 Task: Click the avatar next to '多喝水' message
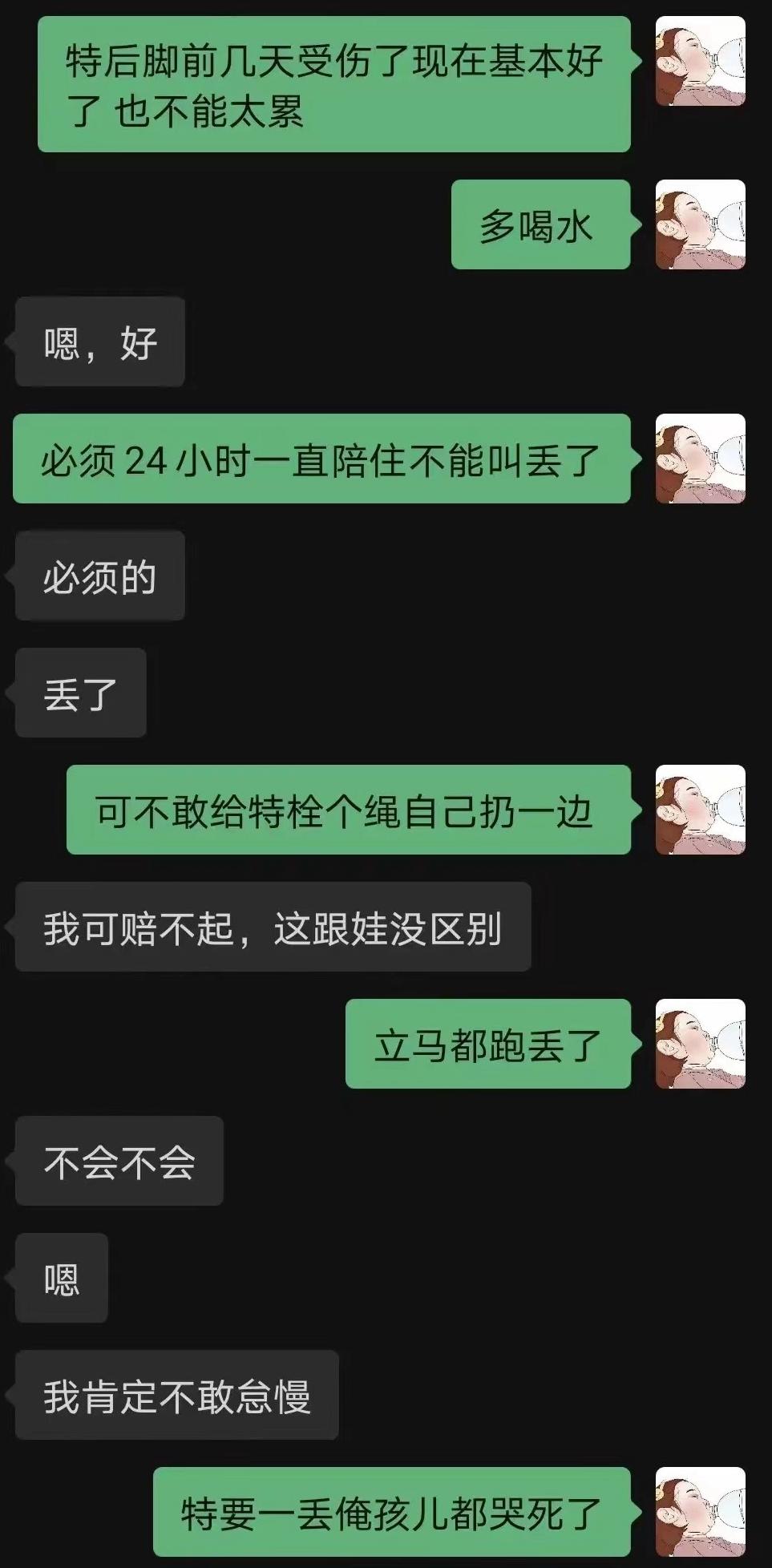click(701, 223)
